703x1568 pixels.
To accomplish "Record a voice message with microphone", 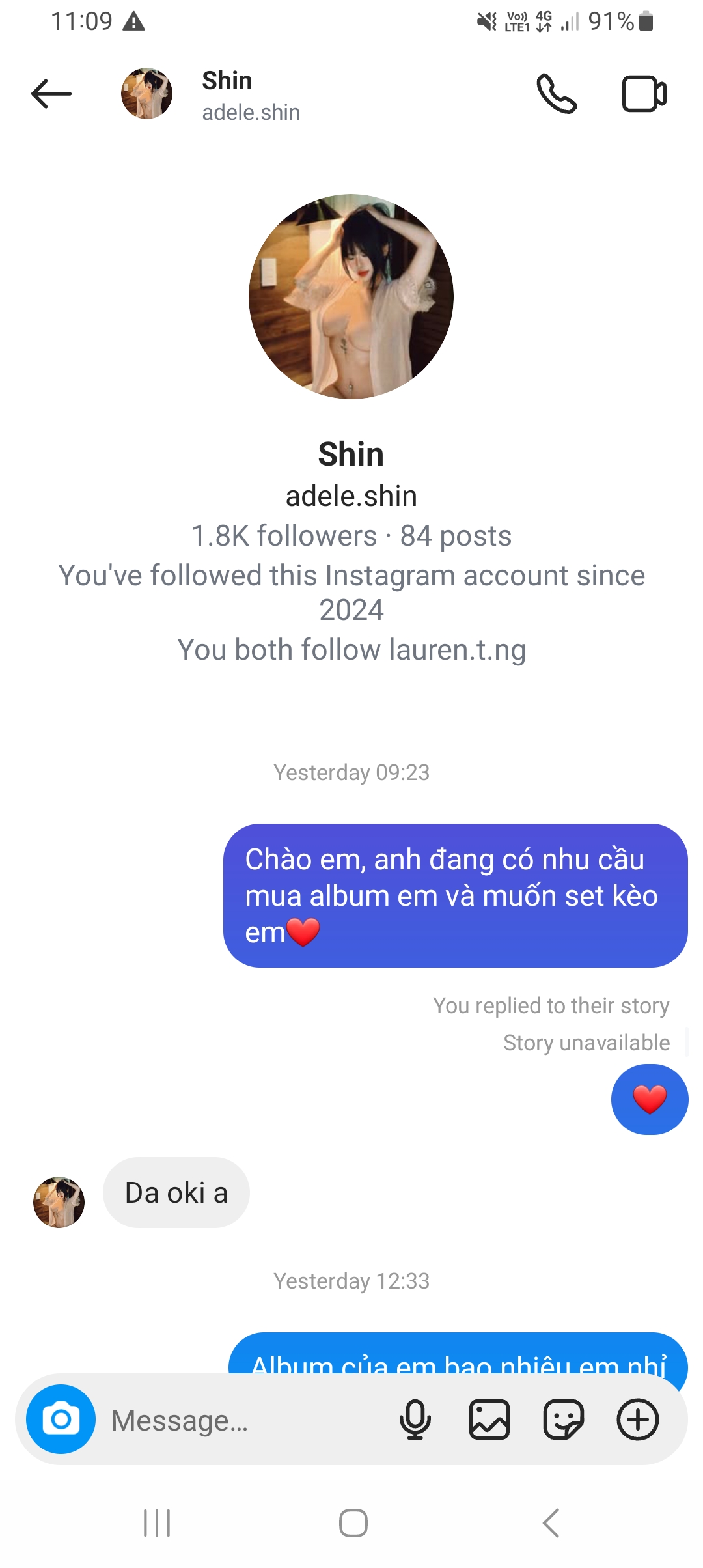I will pos(415,1420).
